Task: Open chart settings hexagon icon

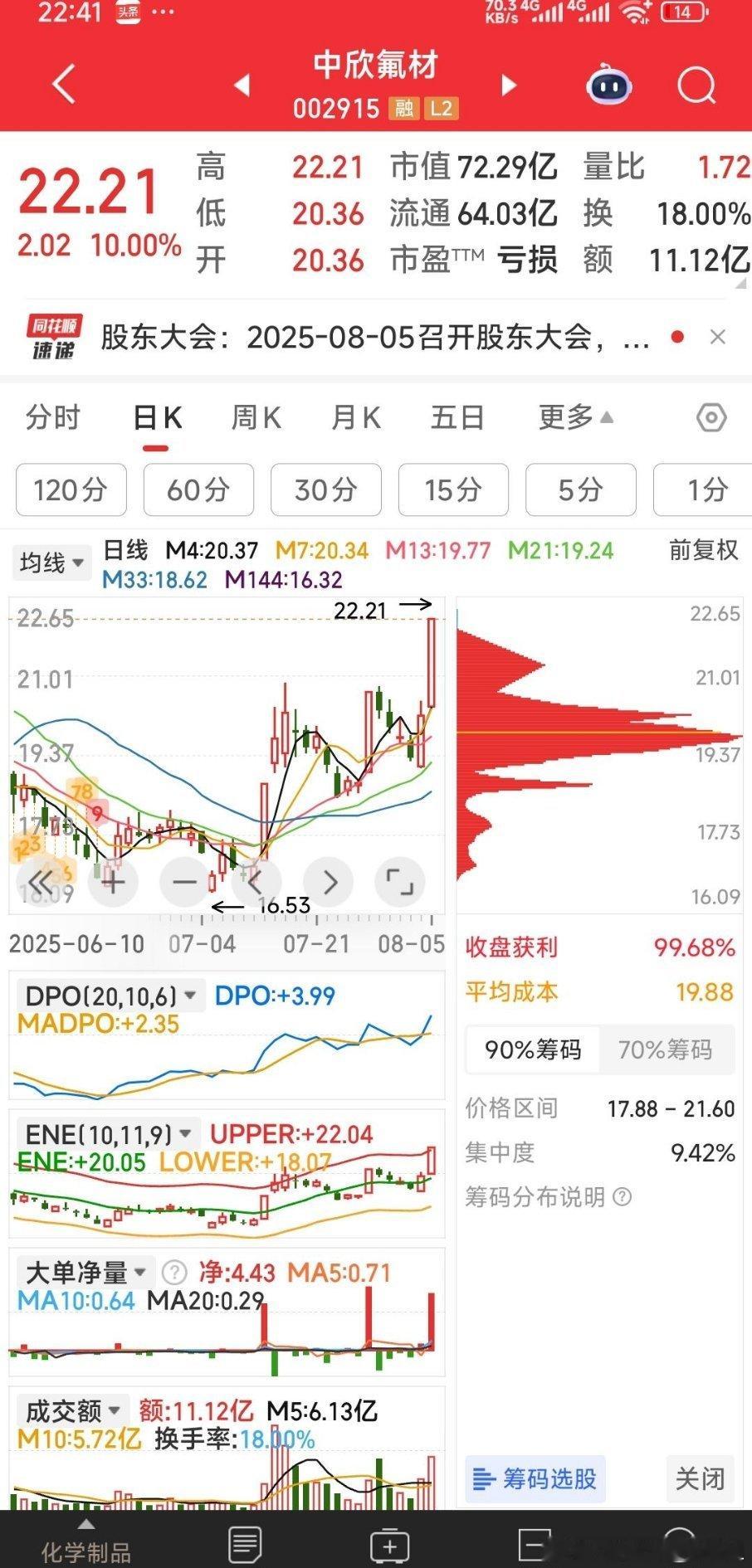Action: point(711,417)
